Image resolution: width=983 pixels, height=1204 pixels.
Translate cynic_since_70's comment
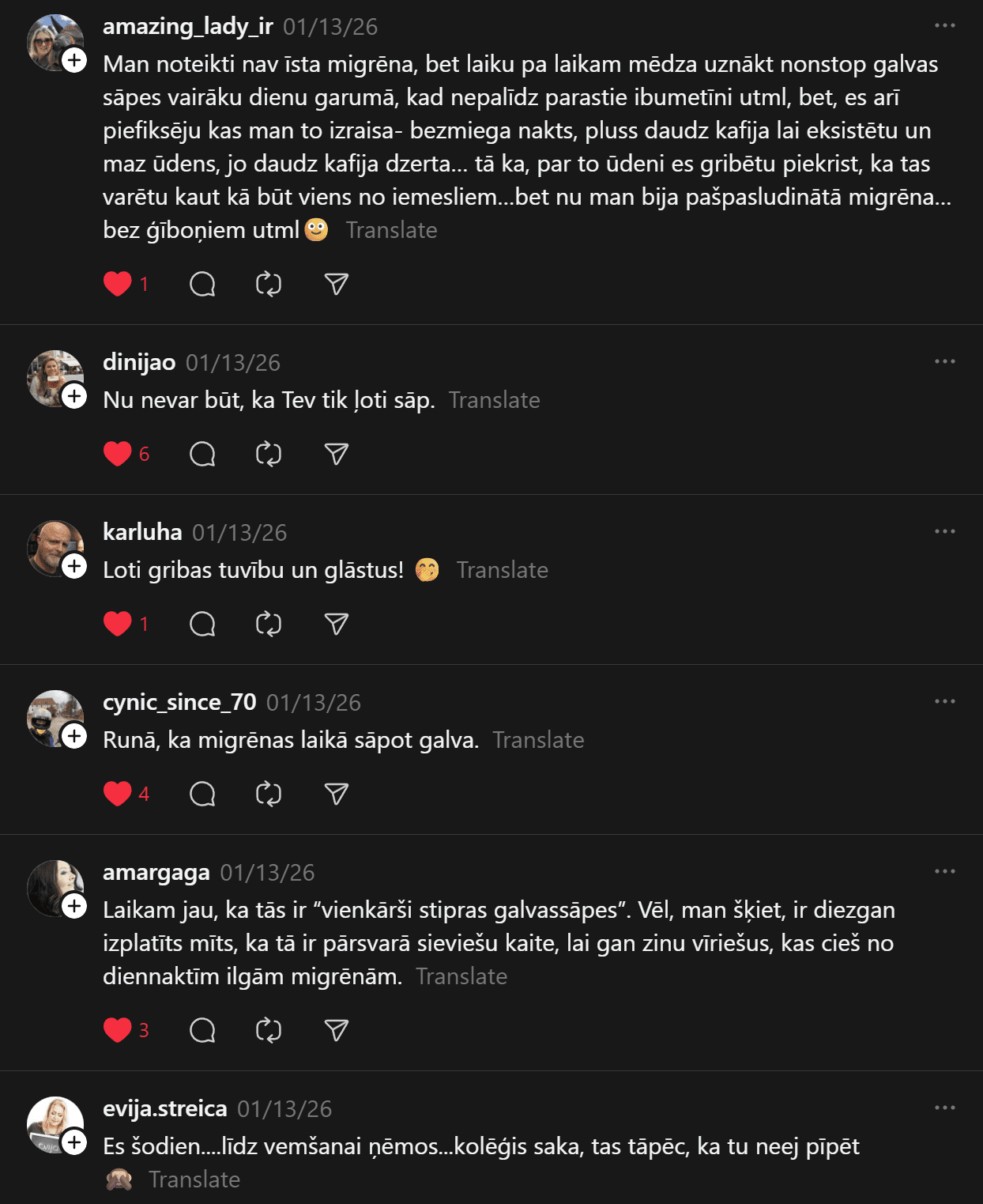pos(538,740)
